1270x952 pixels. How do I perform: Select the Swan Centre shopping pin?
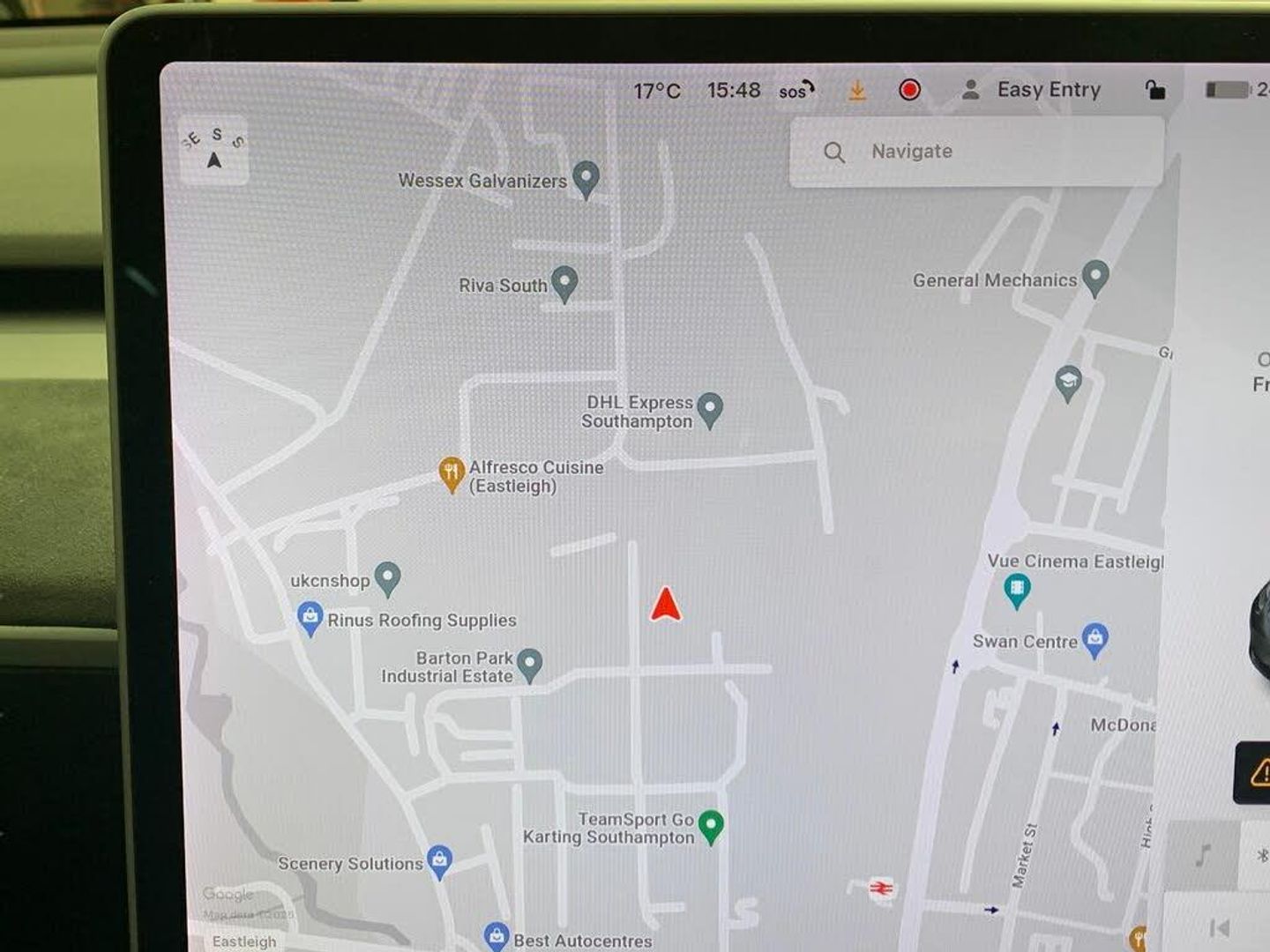[x=1094, y=639]
